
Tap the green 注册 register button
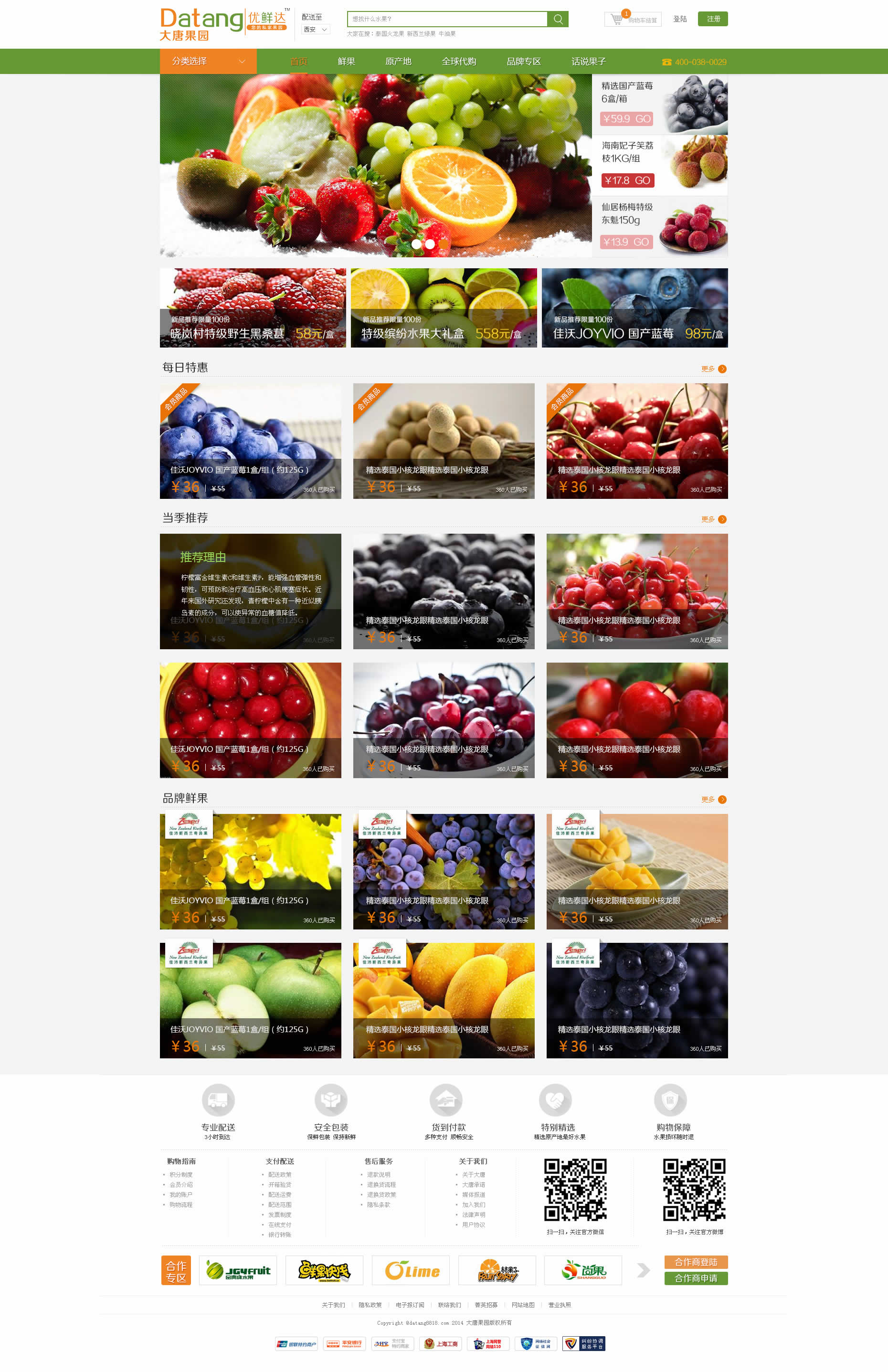(x=712, y=19)
